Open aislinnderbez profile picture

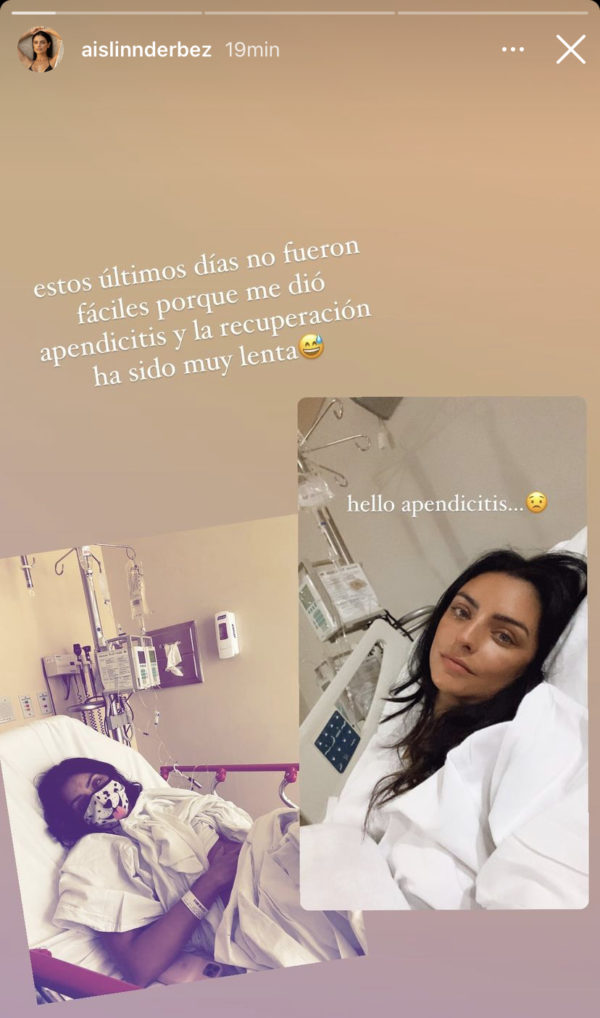tap(40, 50)
